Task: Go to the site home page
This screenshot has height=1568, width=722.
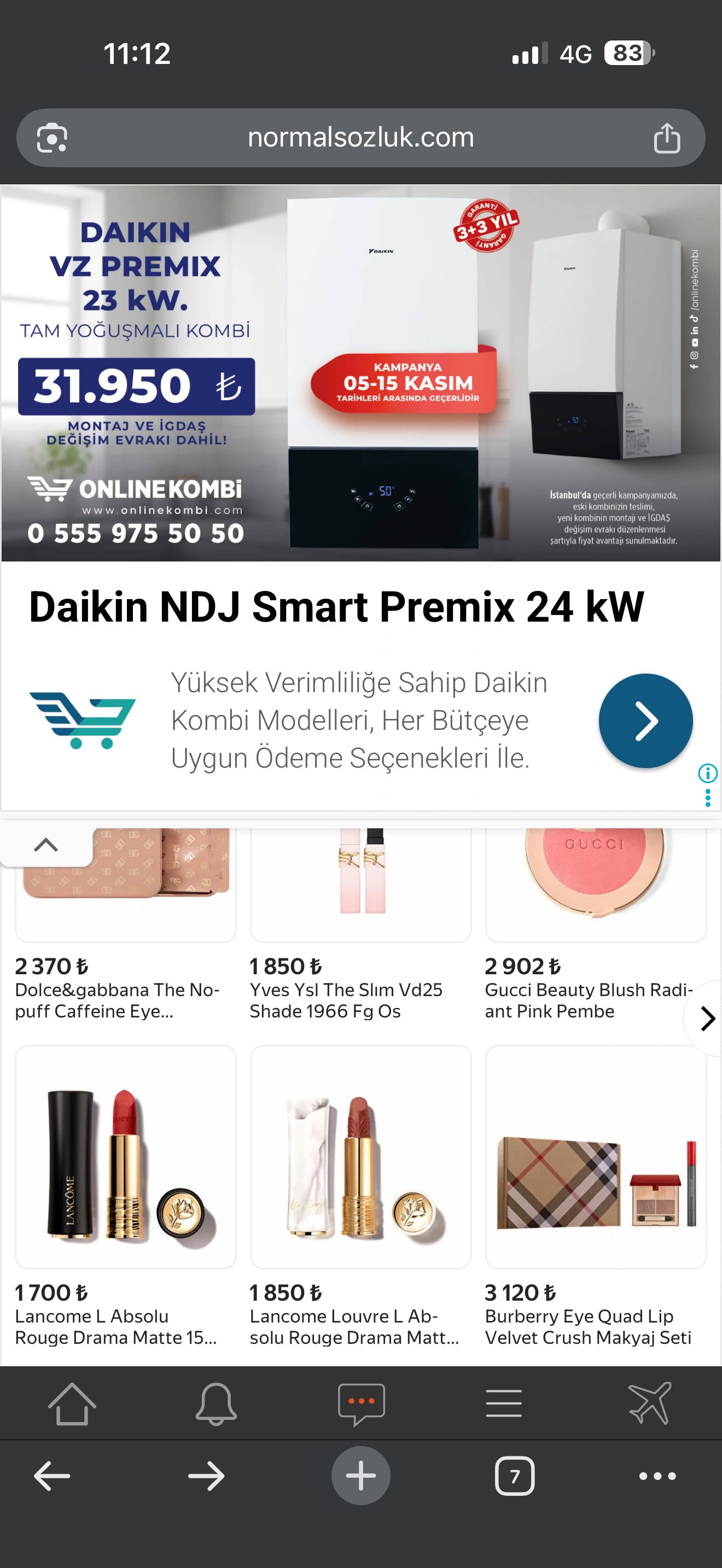Action: tap(72, 1405)
